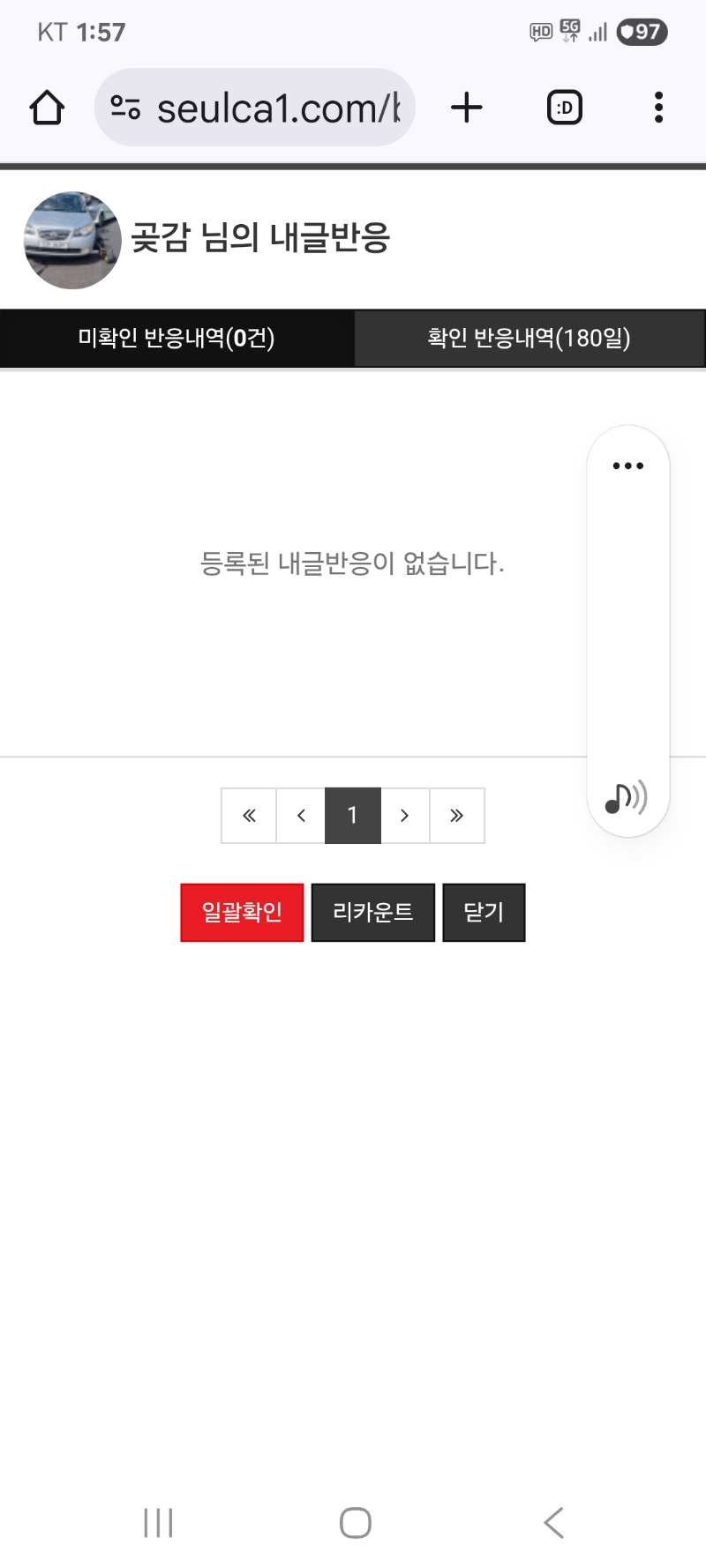Tap the red 일괄확인 button
The width and height of the screenshot is (706, 1568).
tap(242, 912)
